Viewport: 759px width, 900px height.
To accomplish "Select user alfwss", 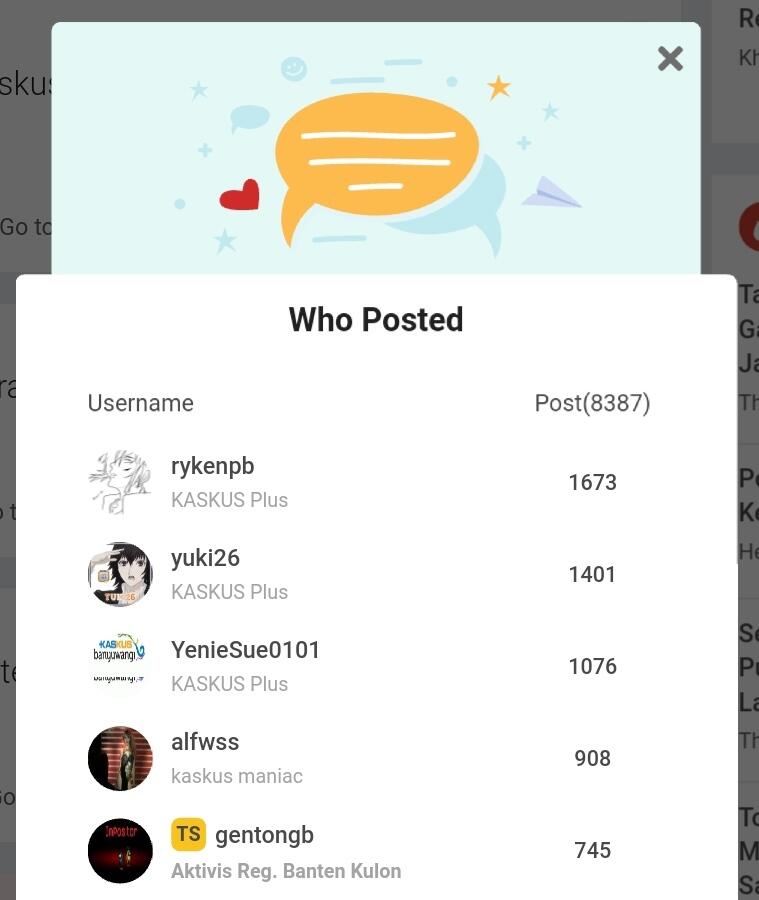I will (205, 743).
